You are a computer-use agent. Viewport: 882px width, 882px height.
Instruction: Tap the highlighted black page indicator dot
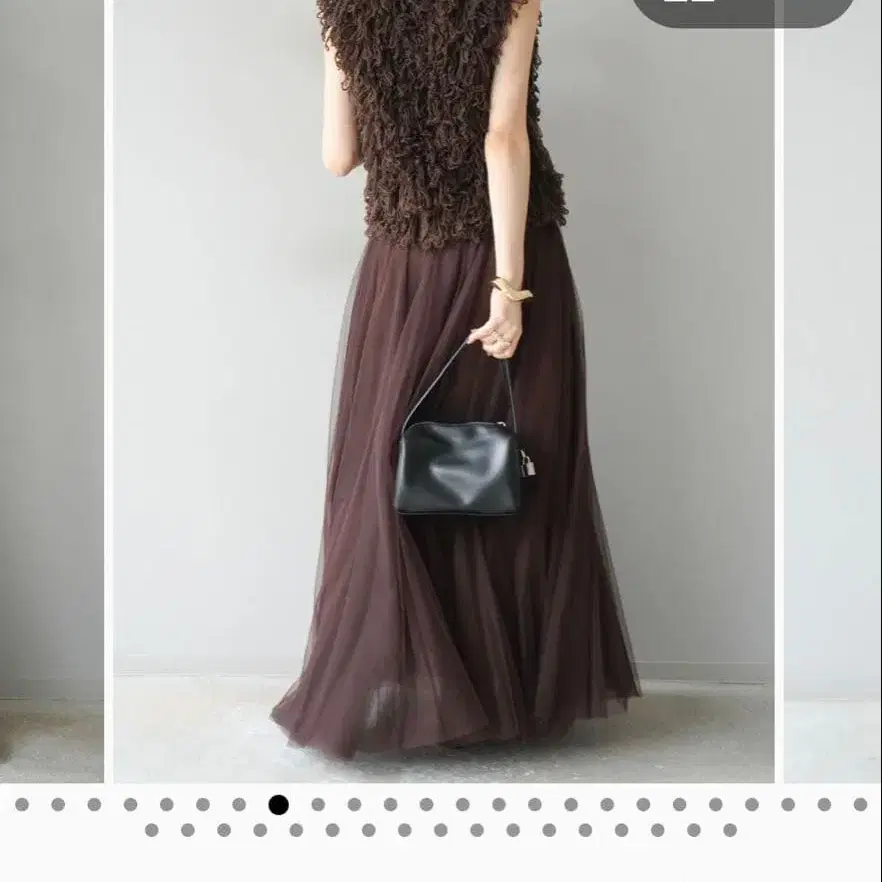tap(279, 804)
